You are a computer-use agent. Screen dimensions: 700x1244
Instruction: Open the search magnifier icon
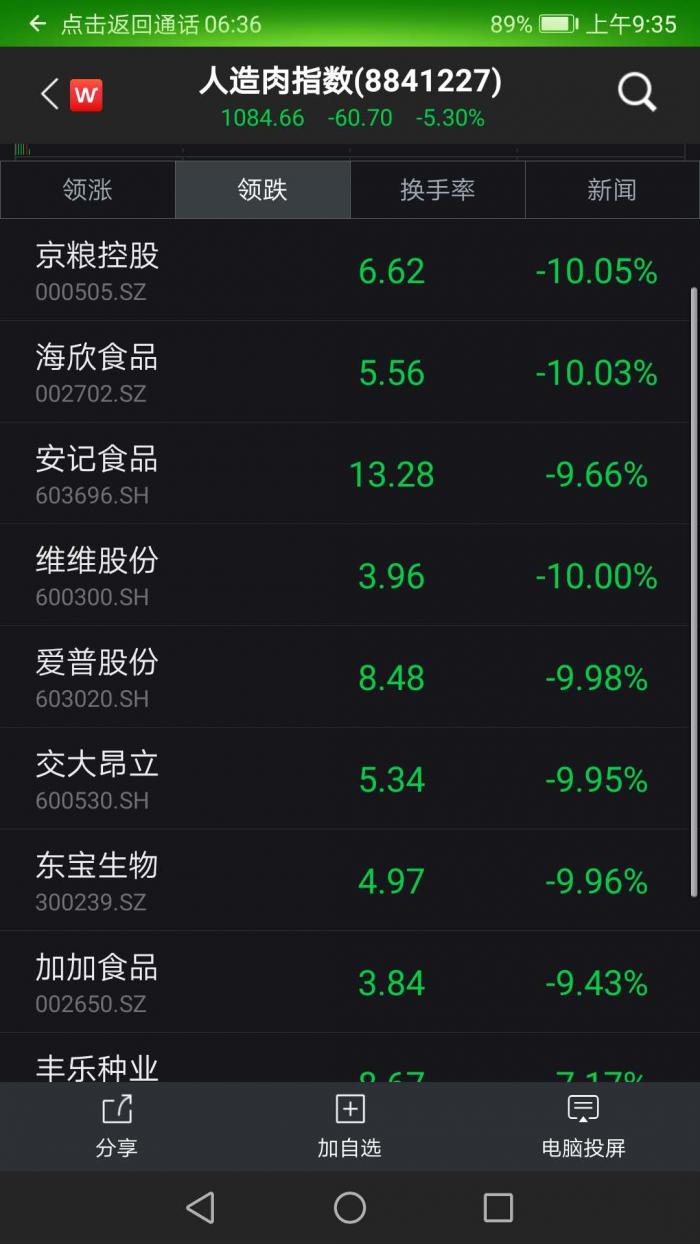point(637,93)
